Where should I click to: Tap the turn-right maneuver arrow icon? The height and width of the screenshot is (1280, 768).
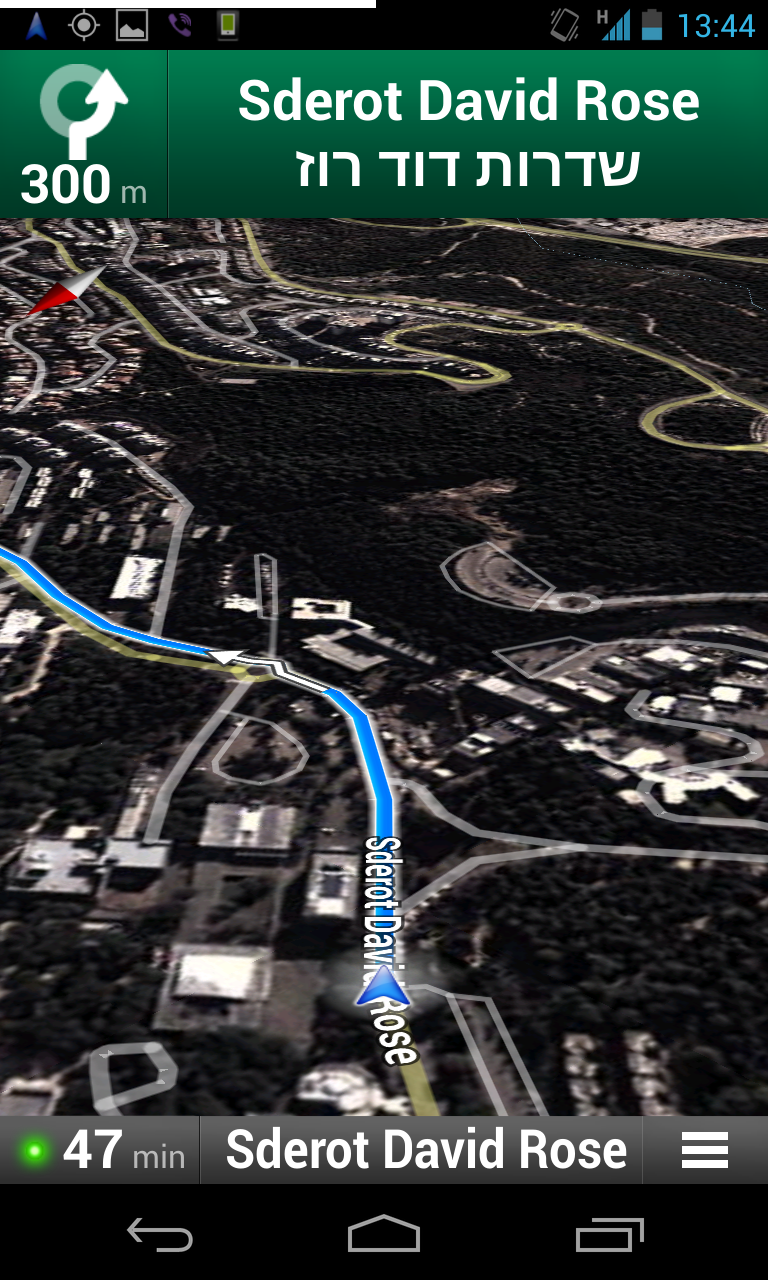click(x=85, y=105)
